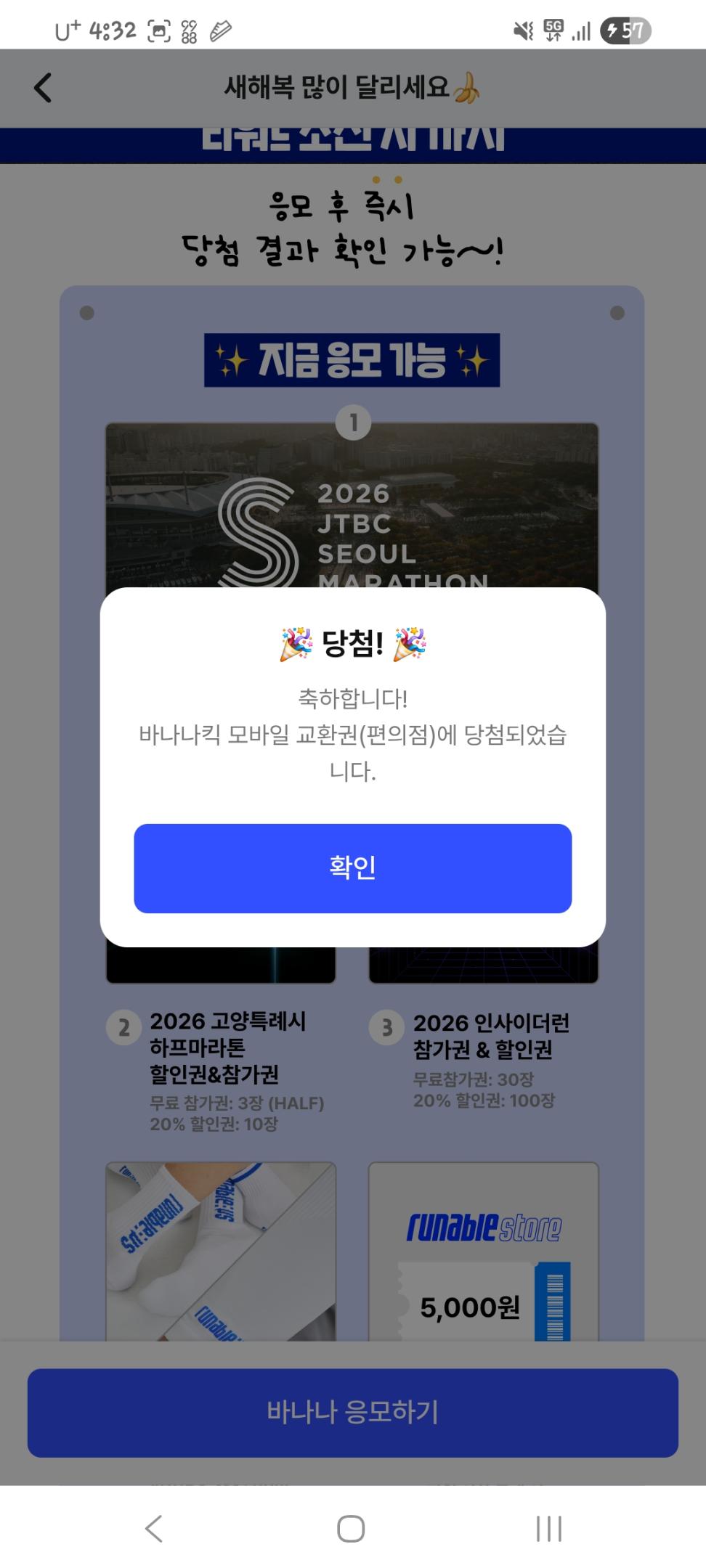The height and width of the screenshot is (1568, 706).
Task: Tap the battery level indicator showing 57
Action: [626, 30]
